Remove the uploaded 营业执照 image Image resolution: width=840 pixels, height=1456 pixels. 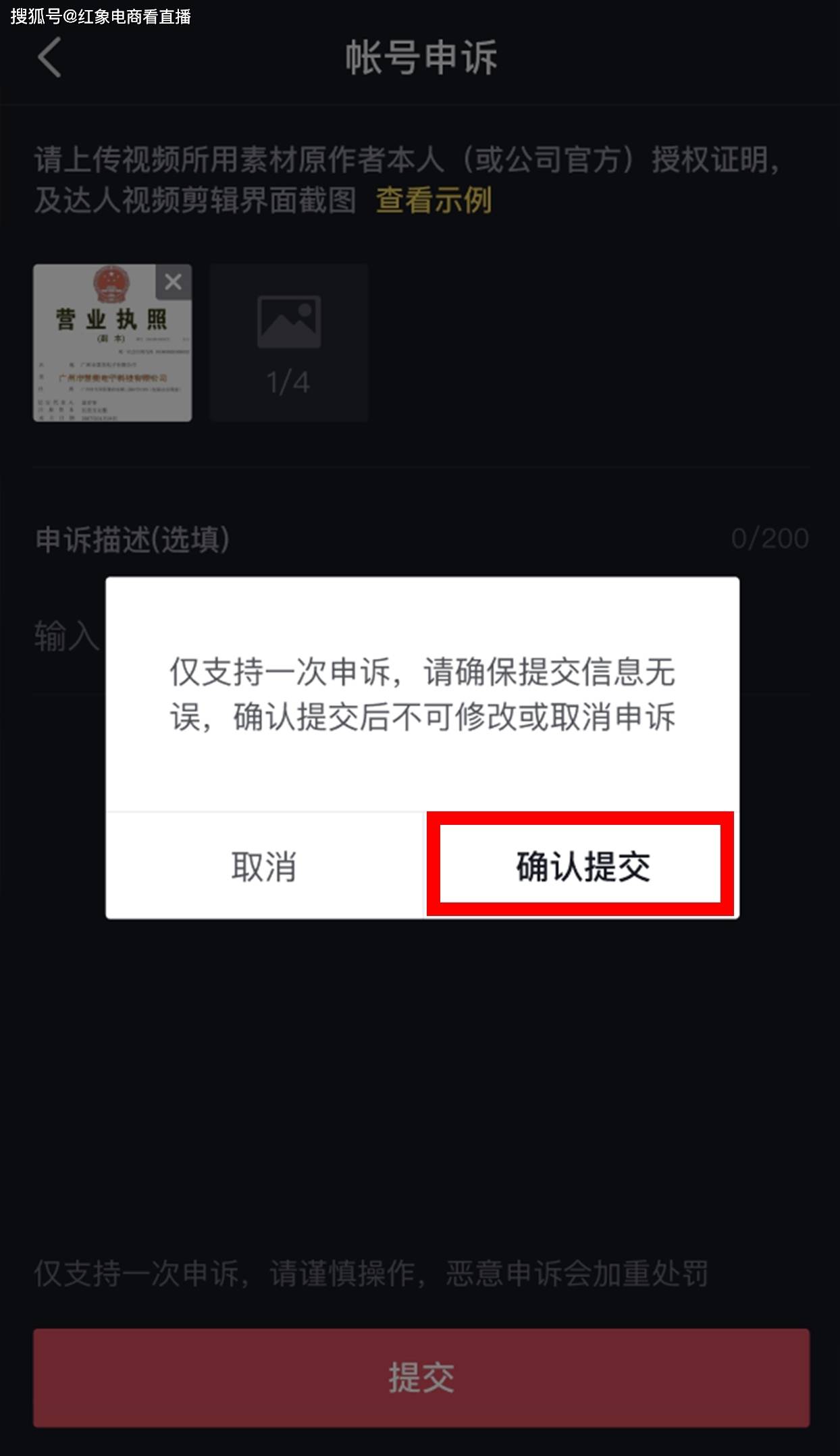[x=173, y=281]
